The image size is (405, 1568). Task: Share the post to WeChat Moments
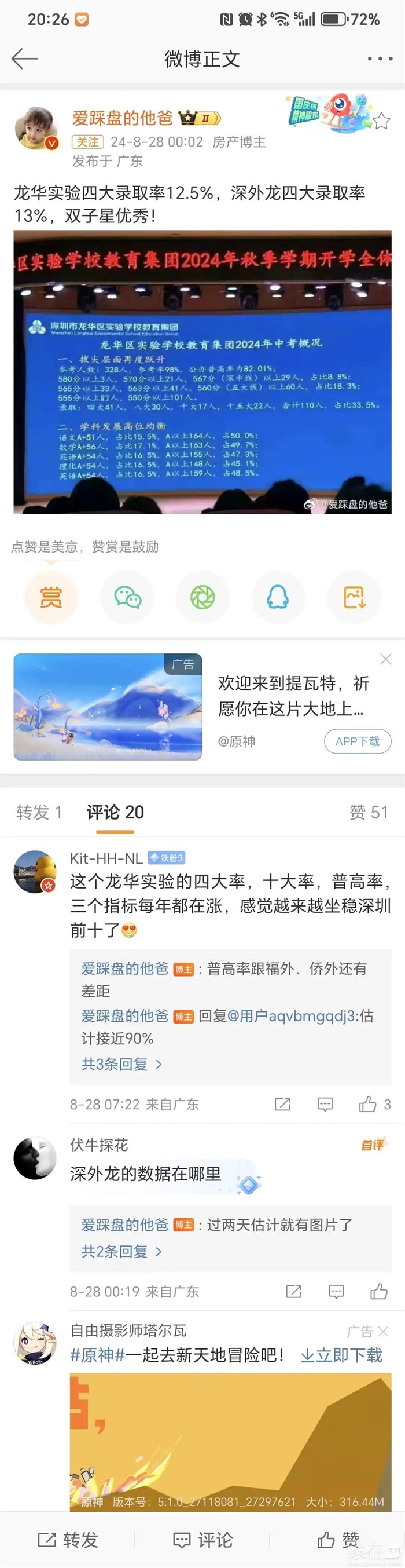coord(203,597)
